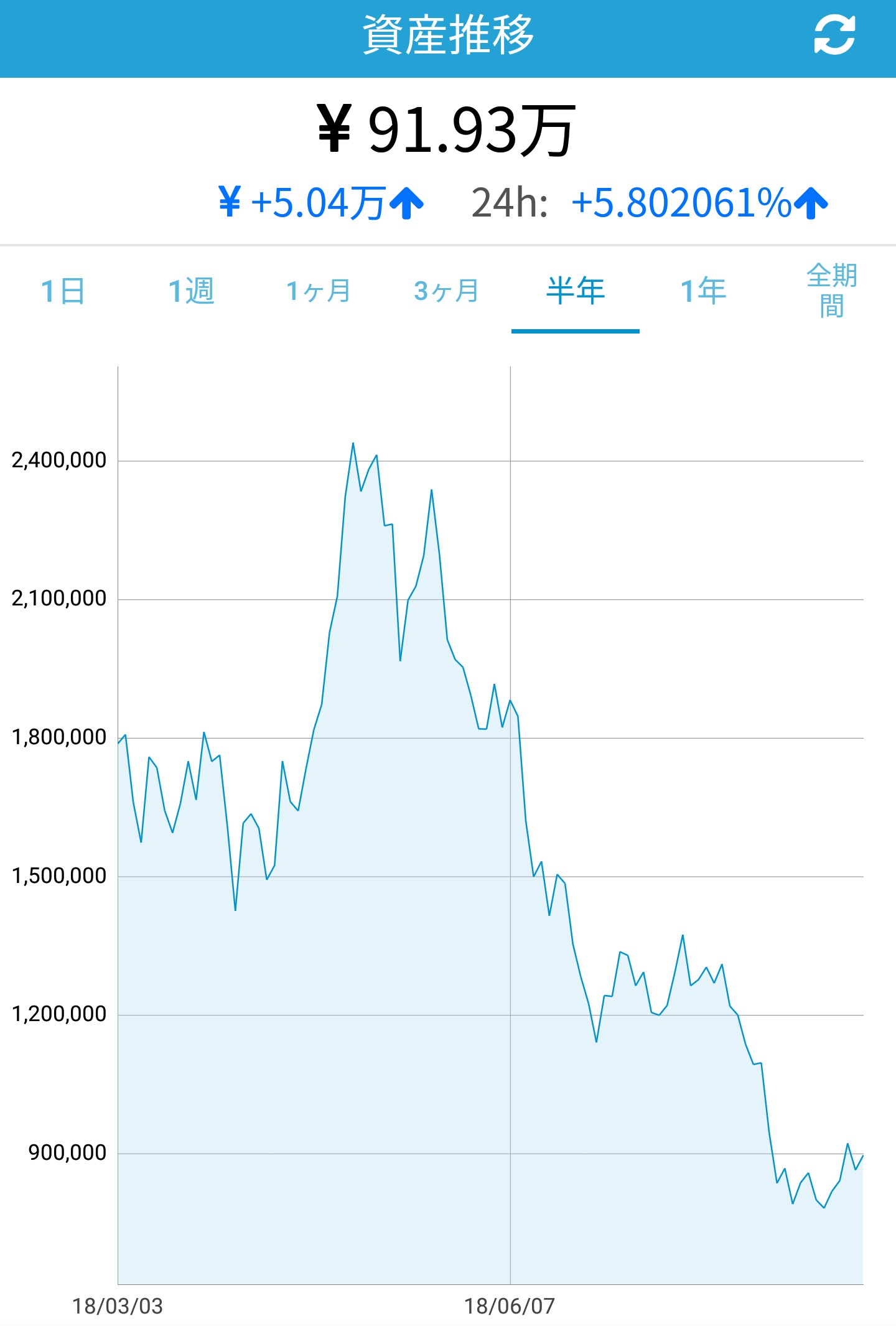896x1326 pixels.
Task: Select the 1週 time range
Action: point(192,291)
